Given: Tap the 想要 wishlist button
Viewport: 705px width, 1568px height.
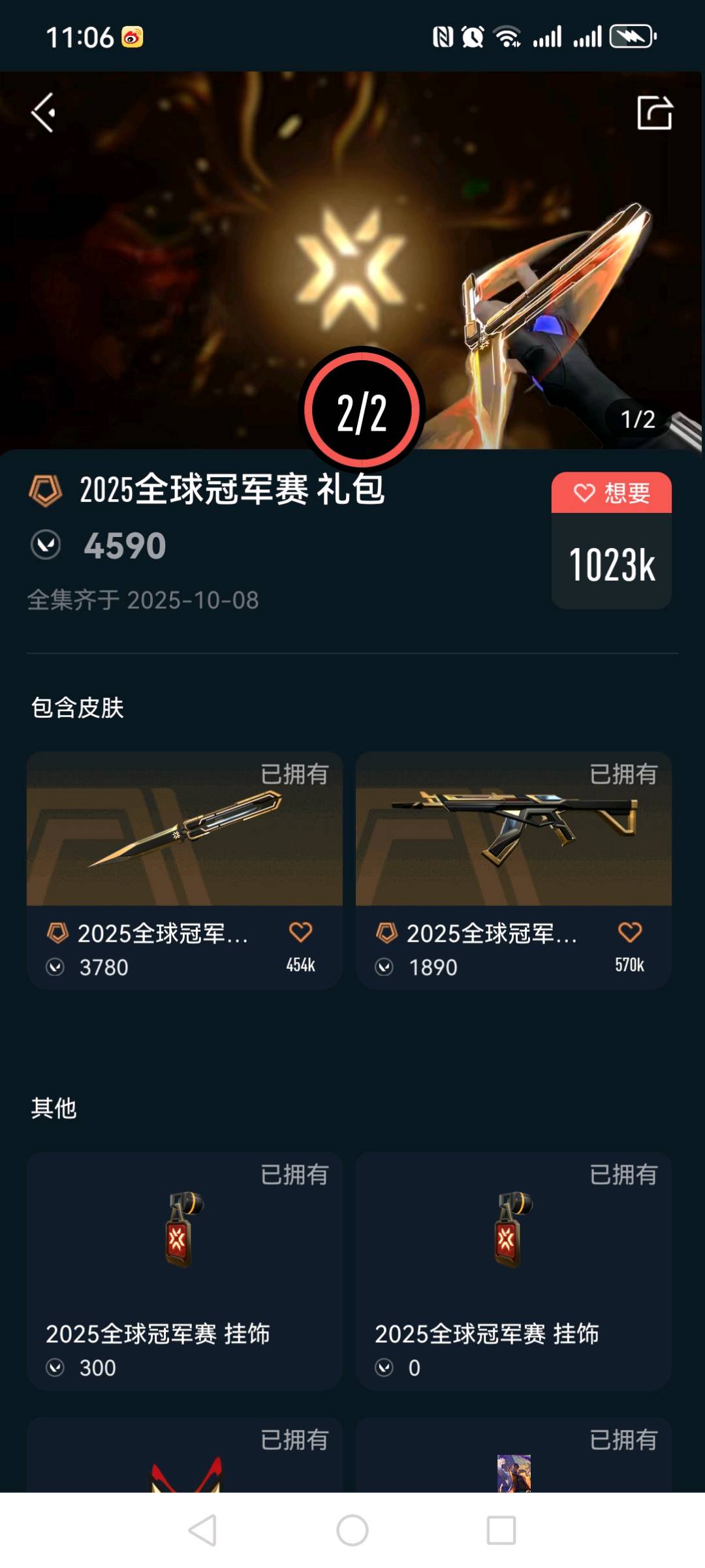Looking at the screenshot, I should pos(611,493).
